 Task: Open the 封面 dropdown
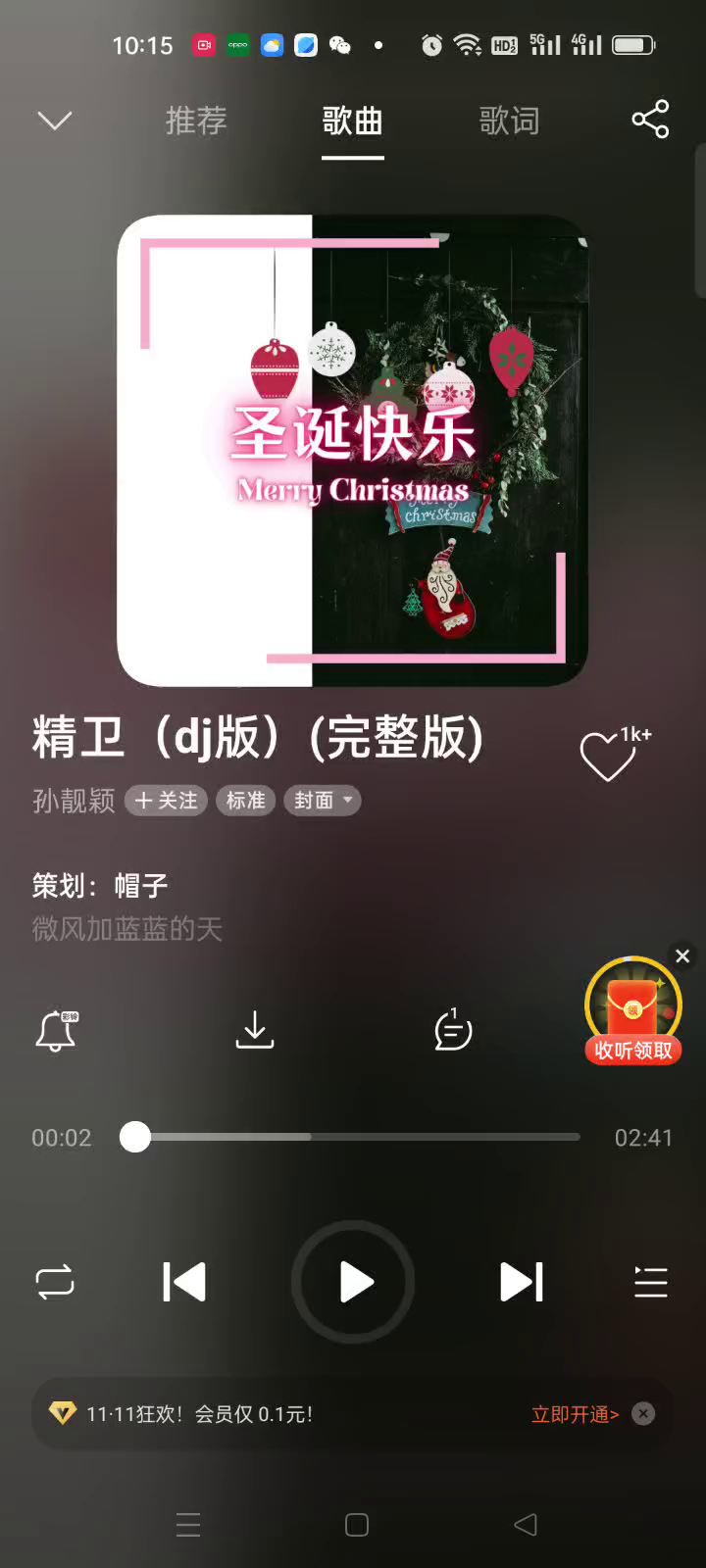point(323,801)
